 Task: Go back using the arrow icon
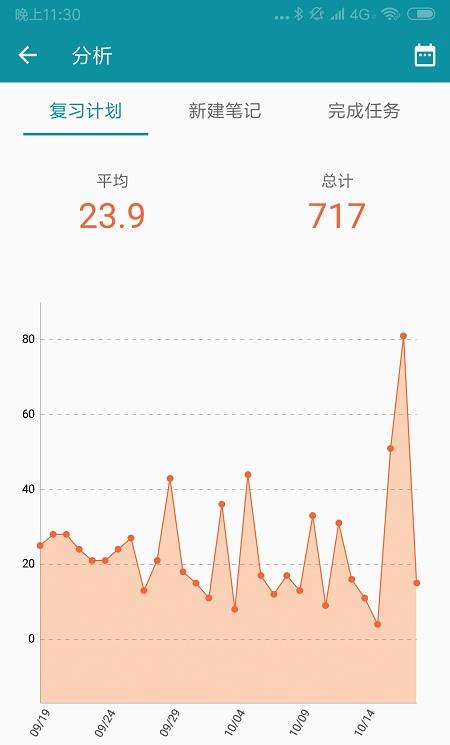point(28,56)
